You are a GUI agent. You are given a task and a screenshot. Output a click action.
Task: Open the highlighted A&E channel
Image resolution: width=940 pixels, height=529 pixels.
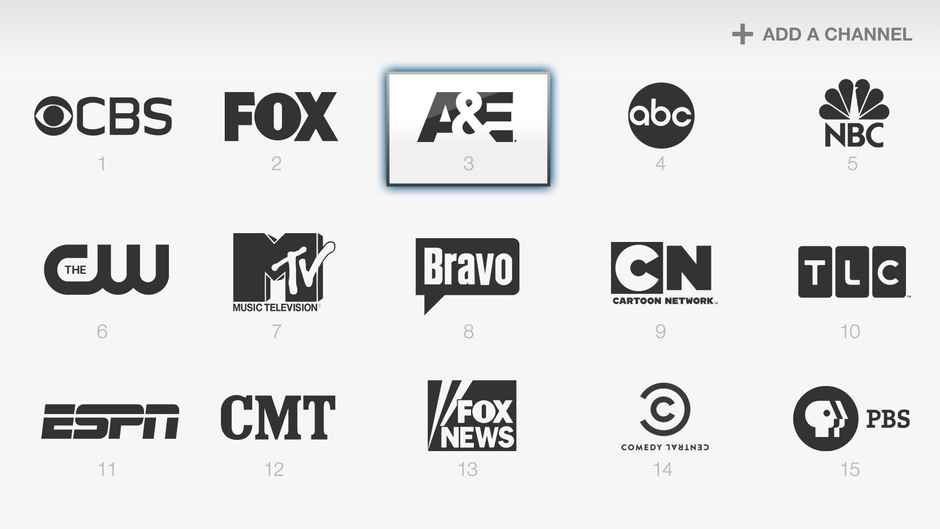(468, 127)
